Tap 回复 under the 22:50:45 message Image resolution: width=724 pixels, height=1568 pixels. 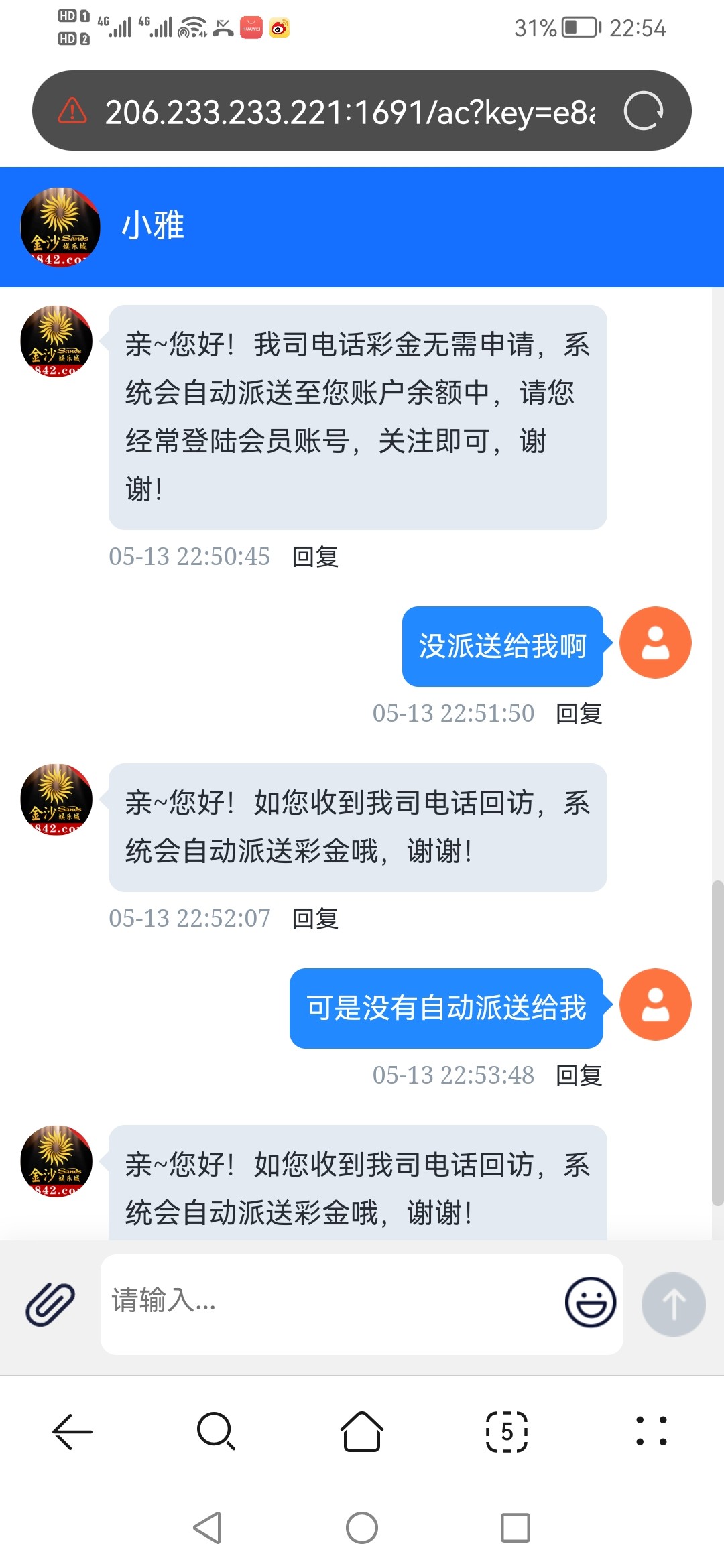[x=315, y=557]
